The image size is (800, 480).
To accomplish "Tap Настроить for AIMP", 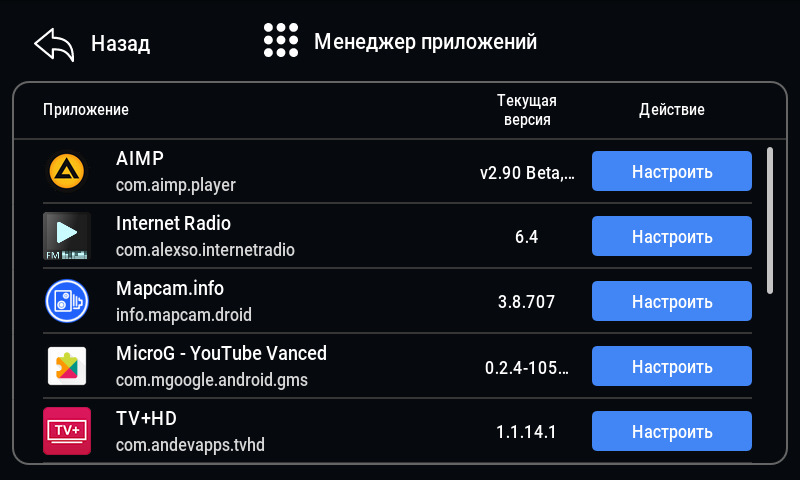I will 671,171.
